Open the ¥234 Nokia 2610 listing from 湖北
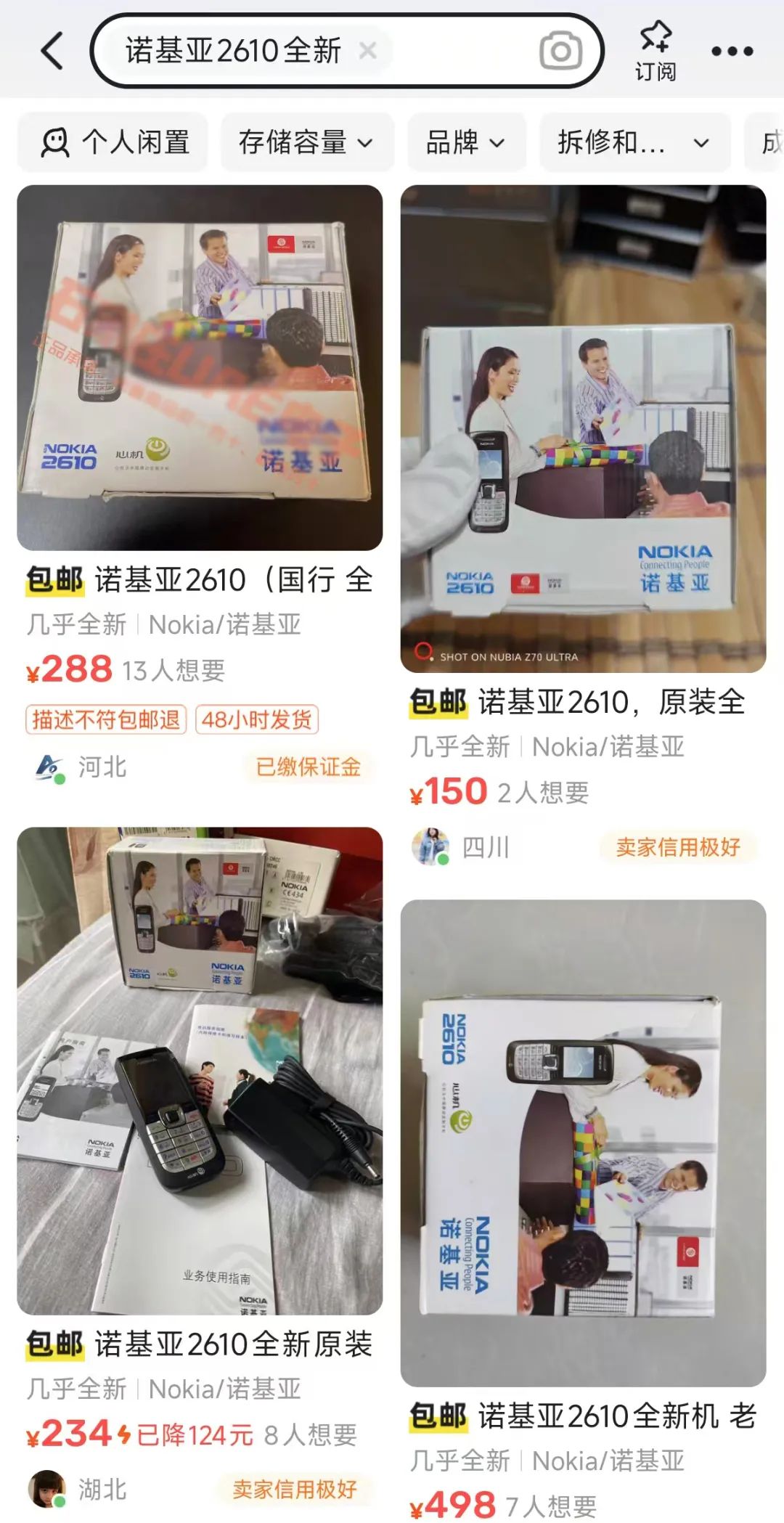784x1523 pixels. tap(200, 1071)
